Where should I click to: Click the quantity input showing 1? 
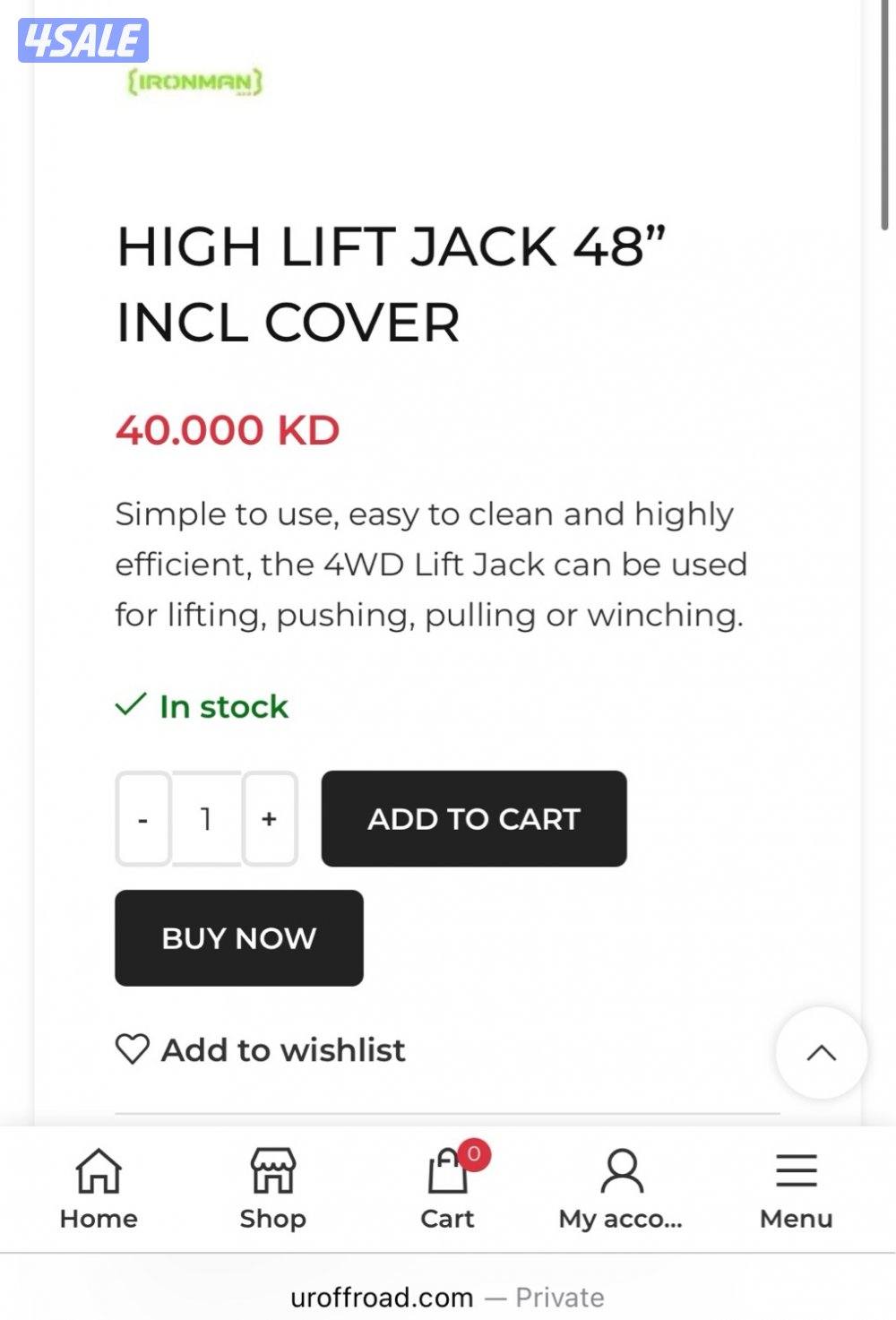pos(205,818)
